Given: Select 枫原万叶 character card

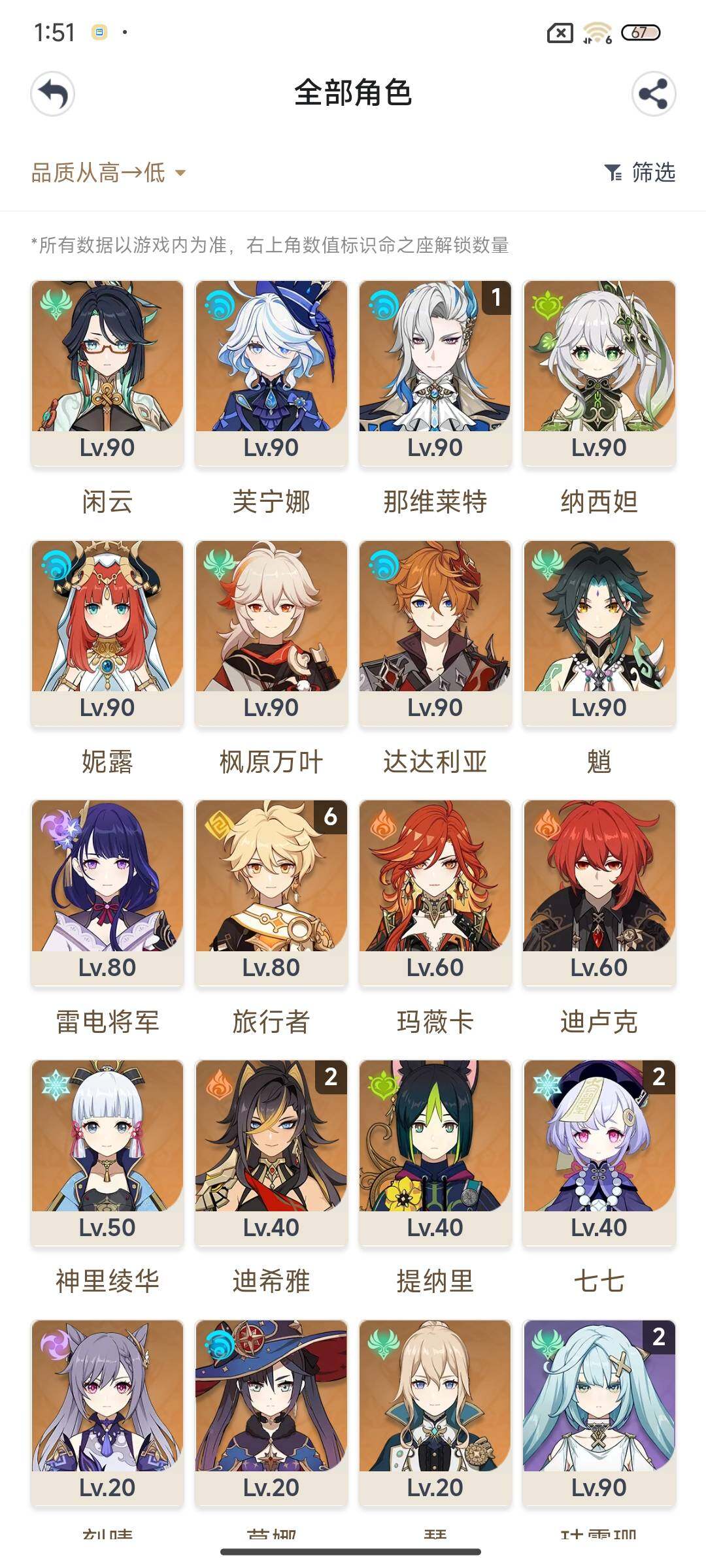Looking at the screenshot, I should 271,632.
